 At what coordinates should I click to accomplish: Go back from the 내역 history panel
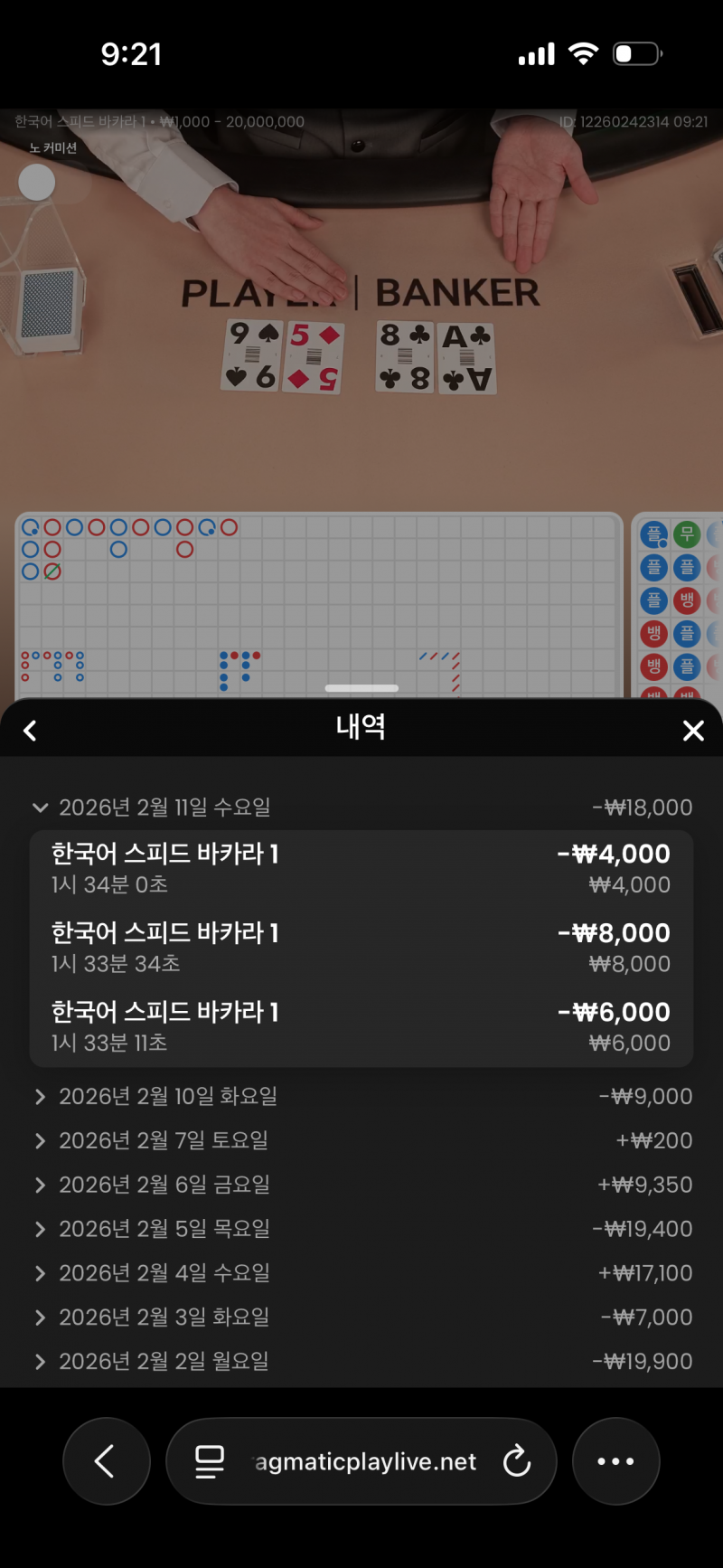tap(30, 730)
